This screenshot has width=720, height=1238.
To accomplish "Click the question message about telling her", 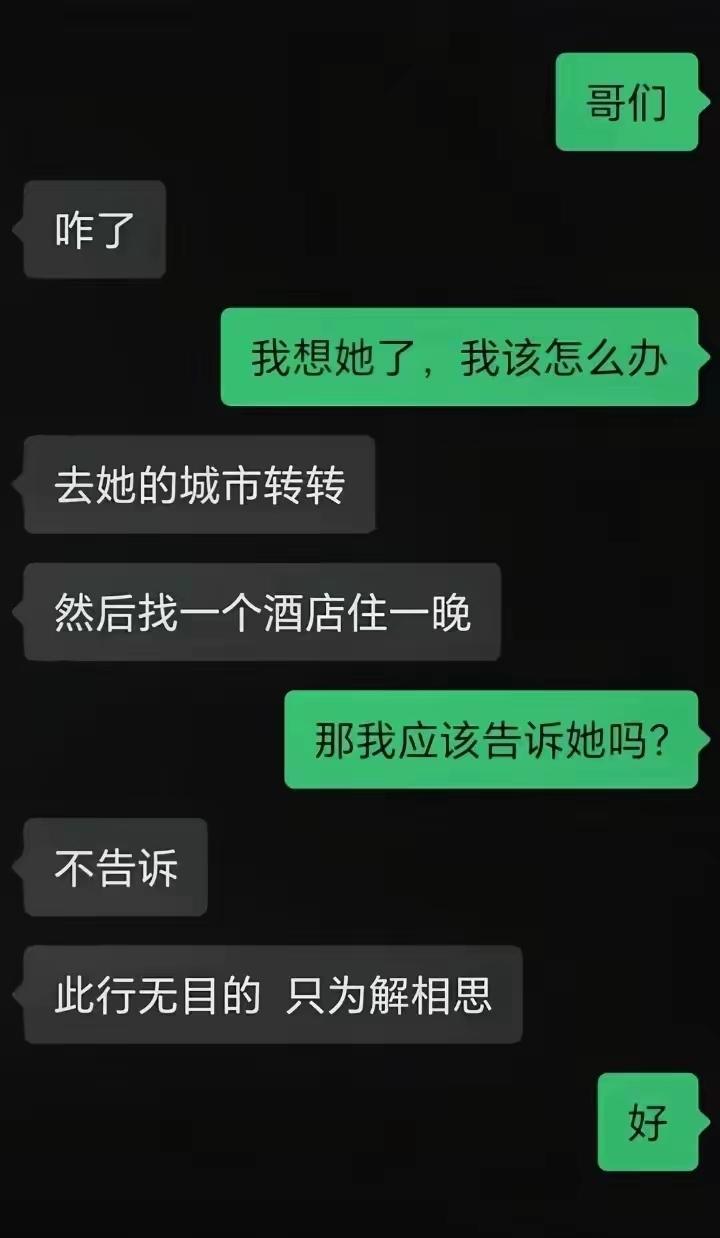I will (490, 738).
